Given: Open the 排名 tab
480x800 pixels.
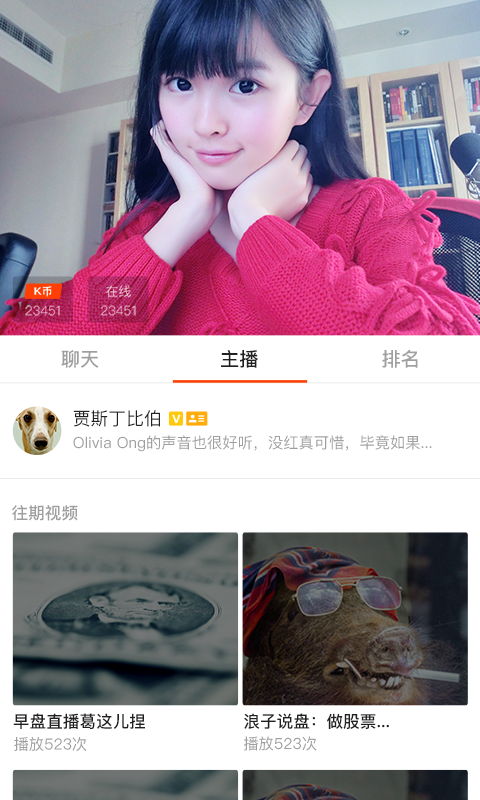Looking at the screenshot, I should pos(400,359).
